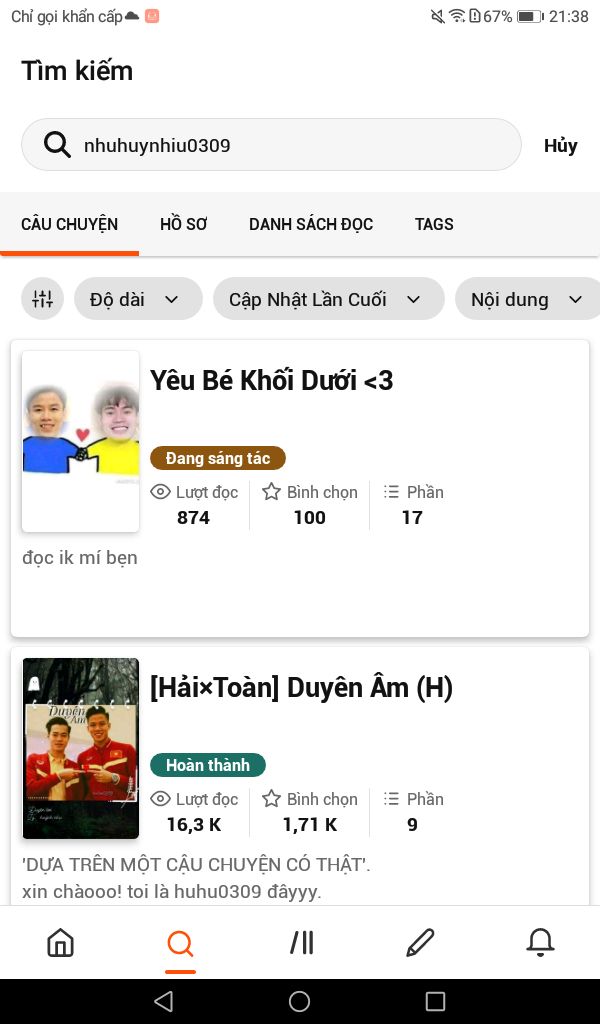Open the filter settings icon
The height and width of the screenshot is (1024, 600).
pyautogui.click(x=43, y=299)
